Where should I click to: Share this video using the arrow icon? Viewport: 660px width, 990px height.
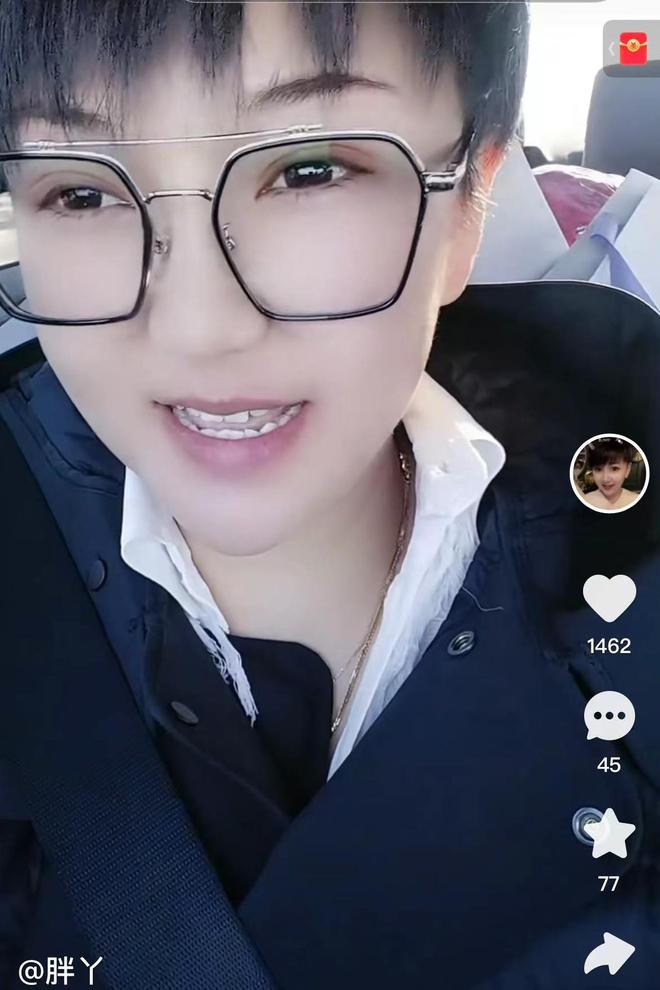609,953
